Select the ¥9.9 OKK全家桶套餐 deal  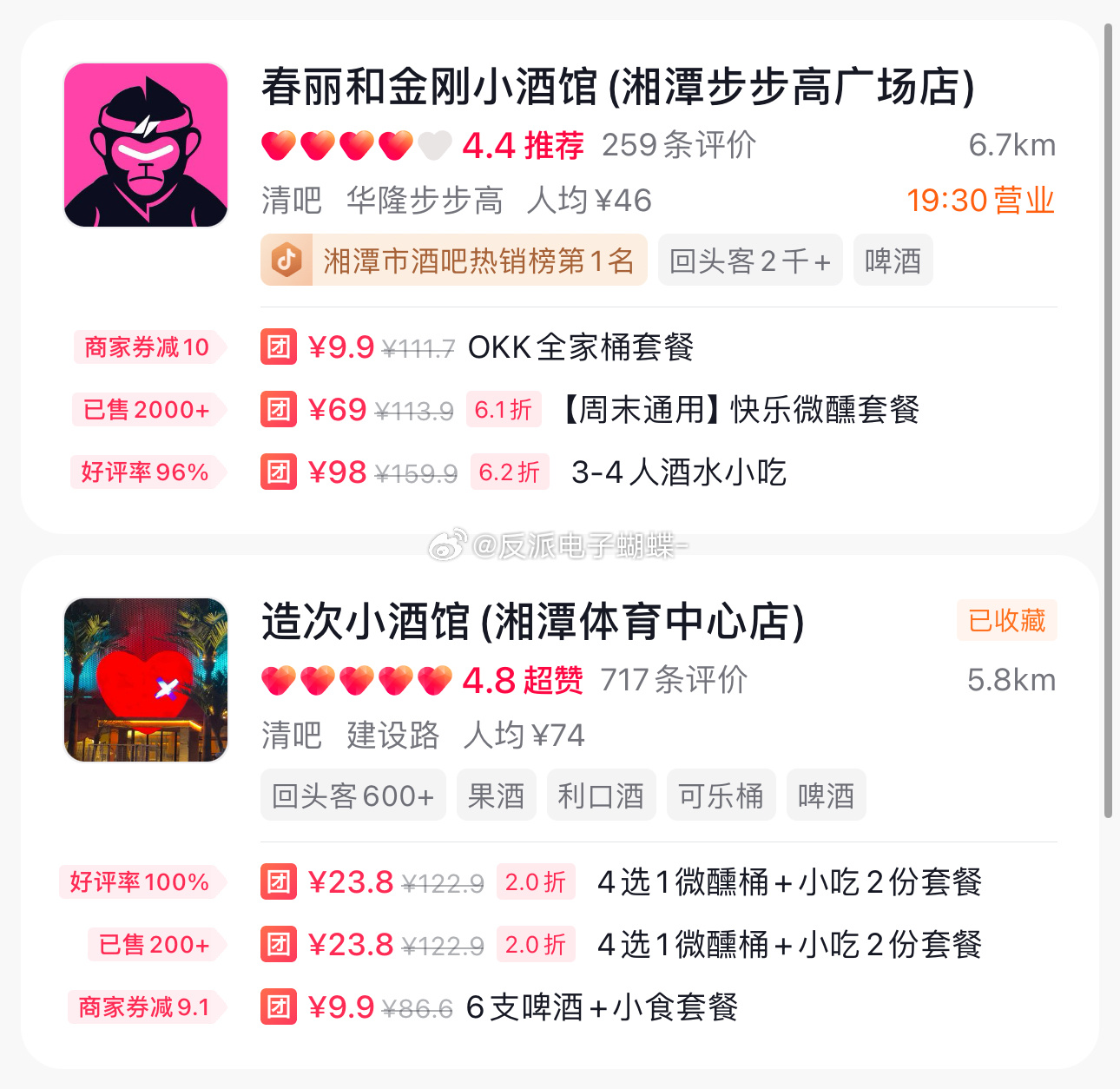(x=580, y=347)
